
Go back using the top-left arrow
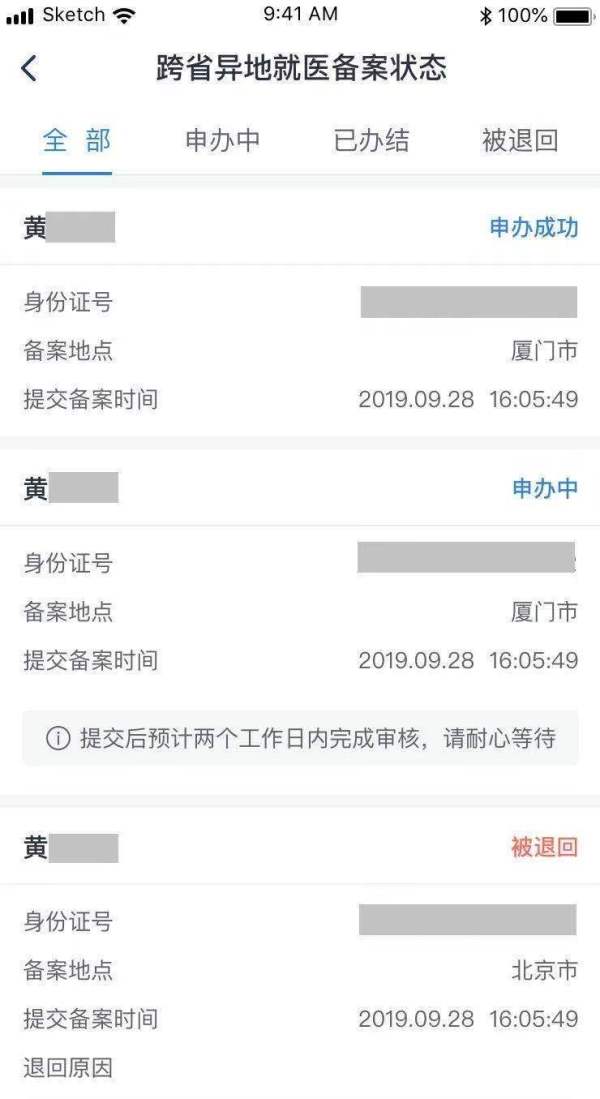click(29, 68)
